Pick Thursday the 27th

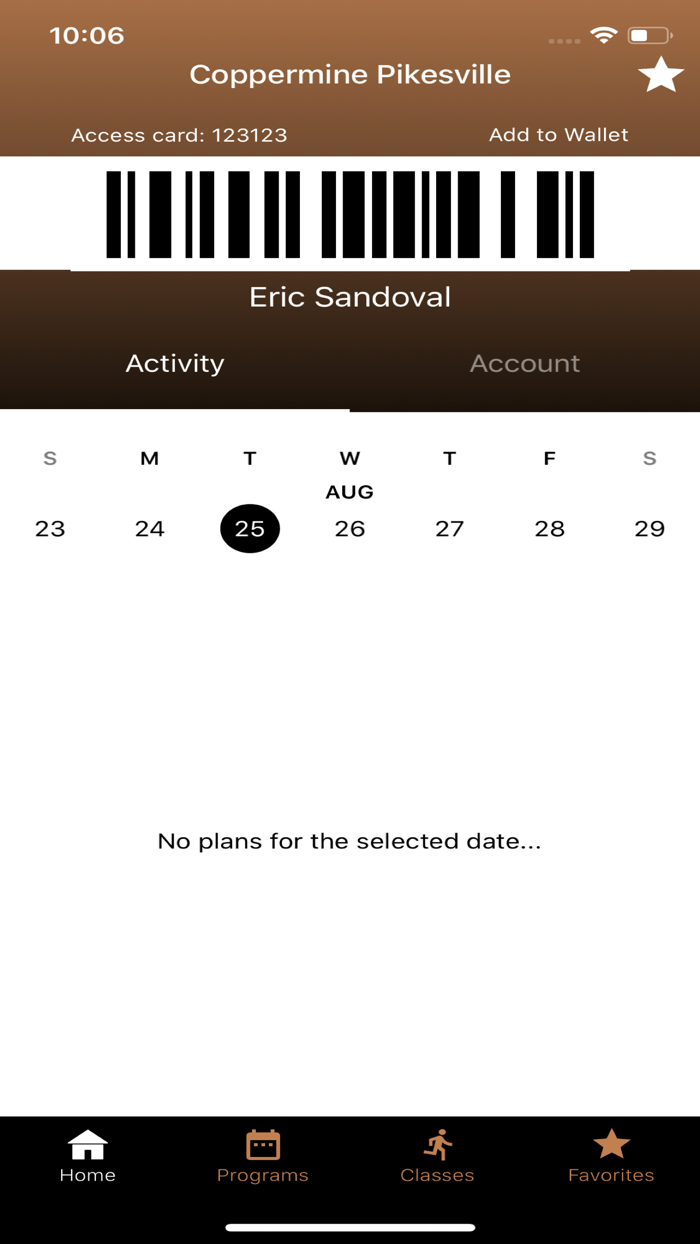click(x=450, y=528)
